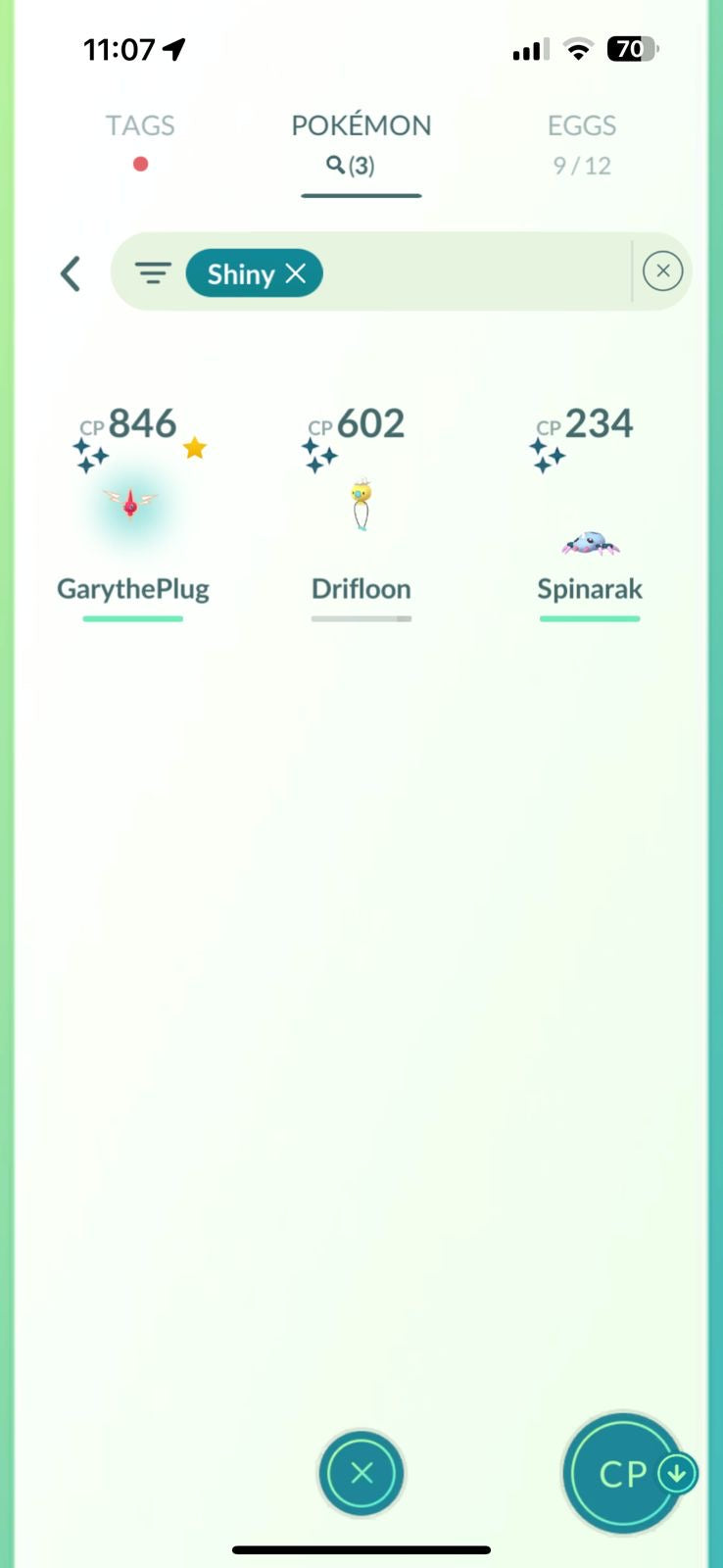Collapse search view with the back chevron
Image resolution: width=723 pixels, height=1568 pixels.
70,272
